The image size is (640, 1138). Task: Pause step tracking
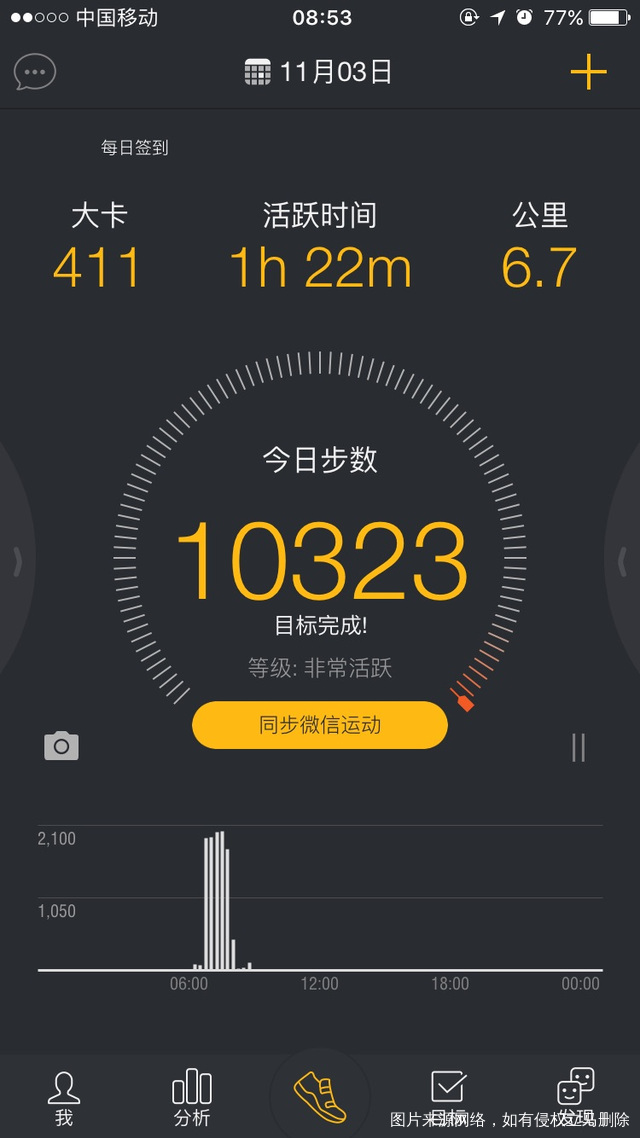click(x=578, y=747)
